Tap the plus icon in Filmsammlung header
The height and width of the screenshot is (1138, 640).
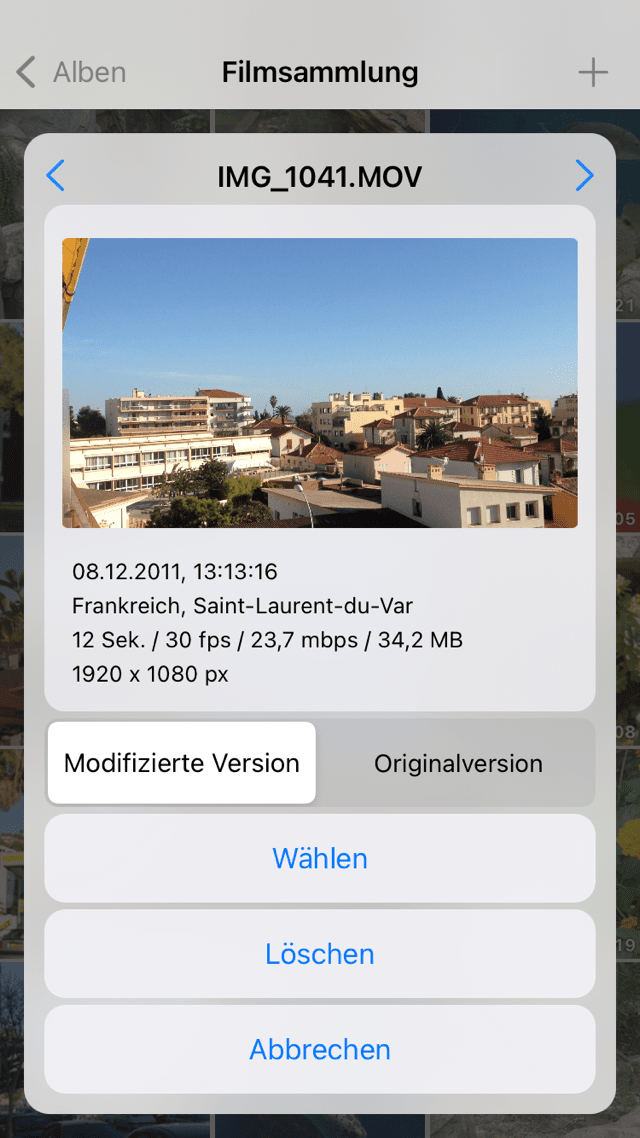click(593, 73)
